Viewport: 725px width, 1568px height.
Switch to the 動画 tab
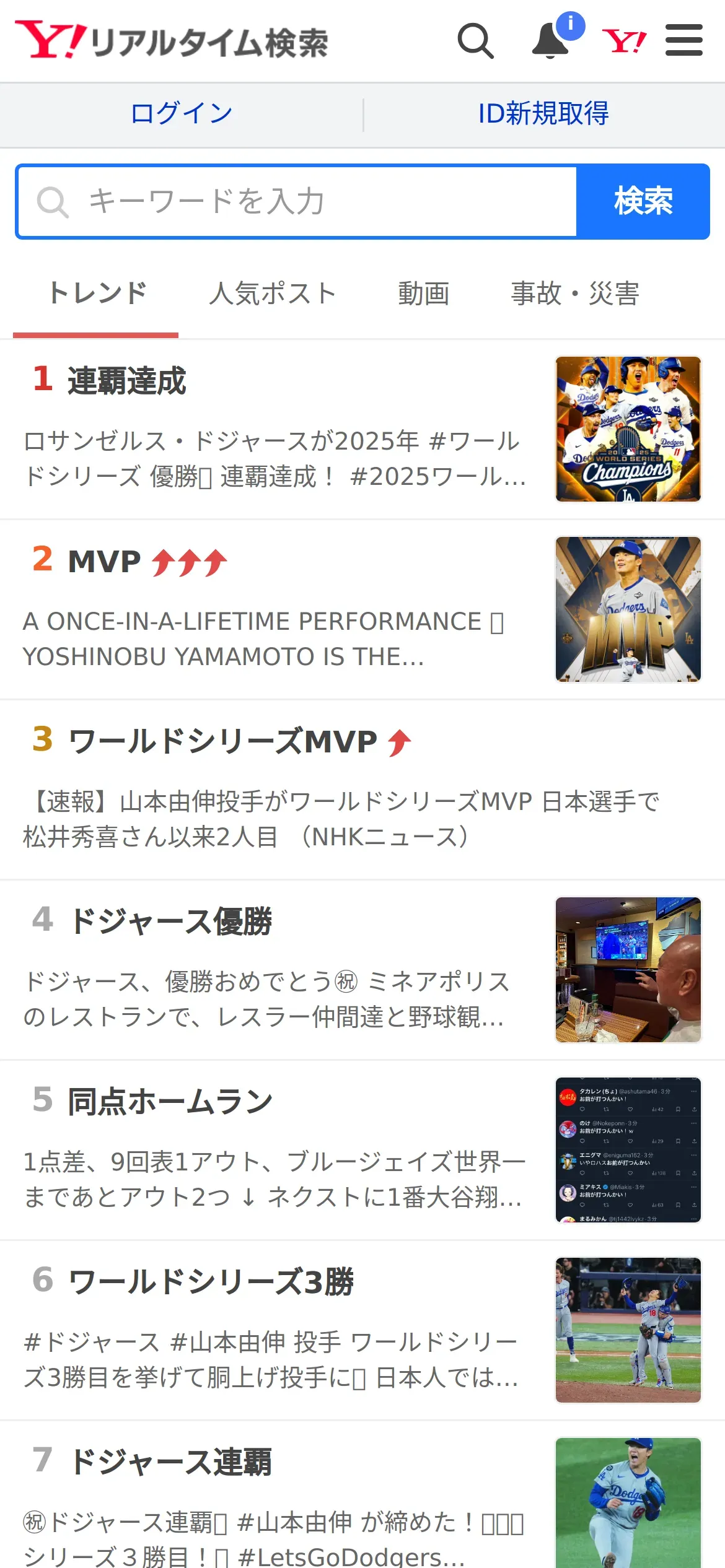point(424,294)
